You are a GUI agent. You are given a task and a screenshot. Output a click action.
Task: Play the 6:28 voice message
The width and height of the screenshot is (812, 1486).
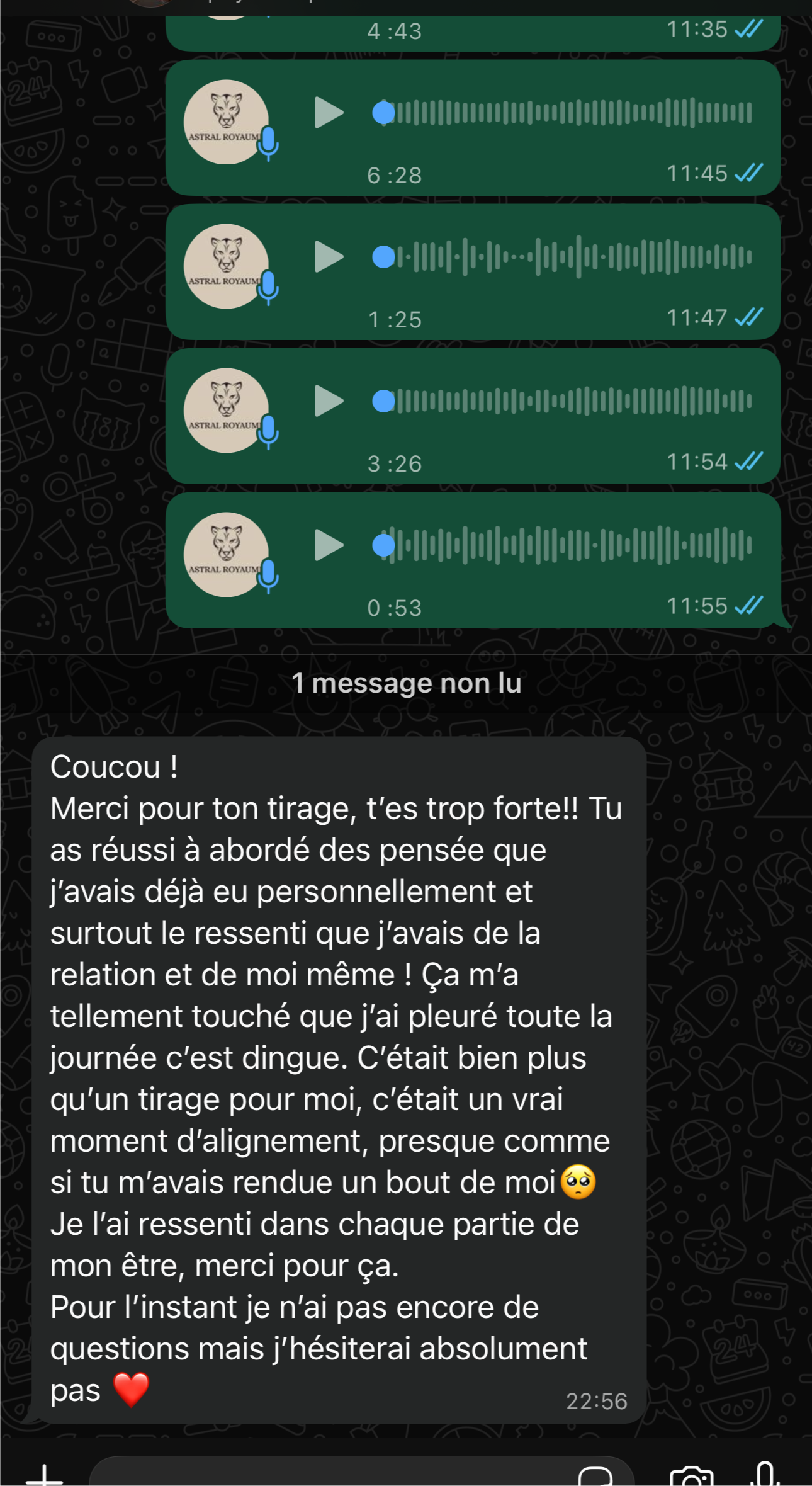pos(329,112)
